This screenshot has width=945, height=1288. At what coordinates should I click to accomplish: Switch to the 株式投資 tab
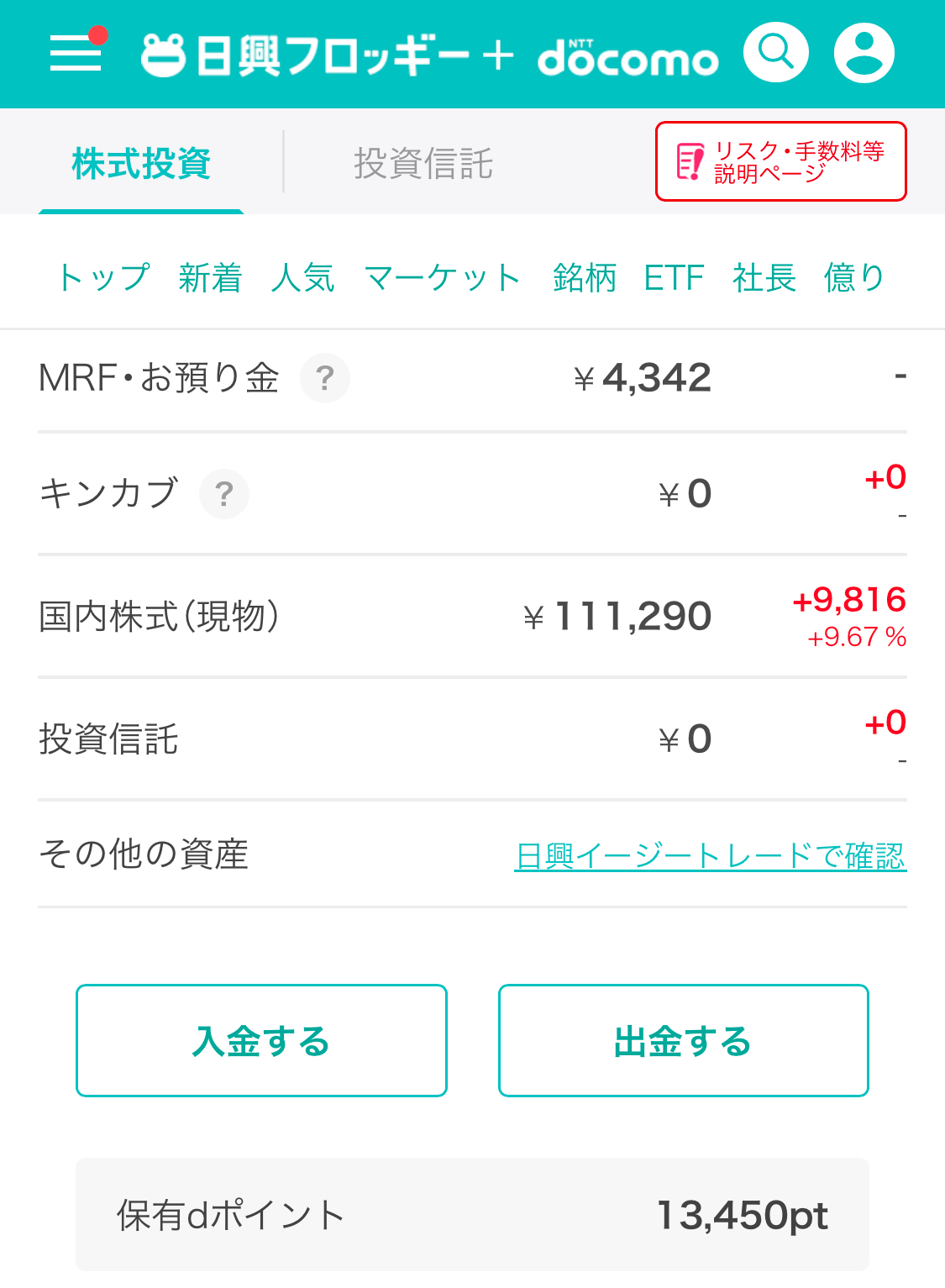click(x=141, y=163)
